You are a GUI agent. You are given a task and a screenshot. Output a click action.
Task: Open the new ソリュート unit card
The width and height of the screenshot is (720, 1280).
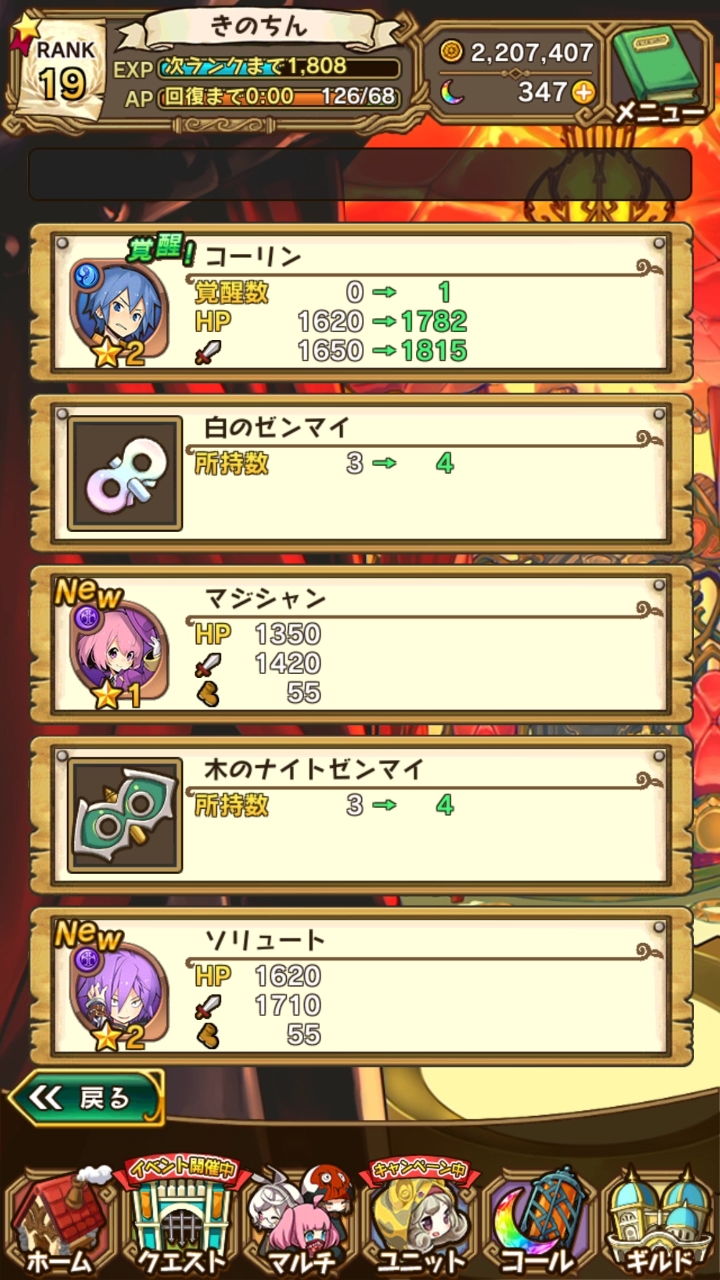click(360, 986)
